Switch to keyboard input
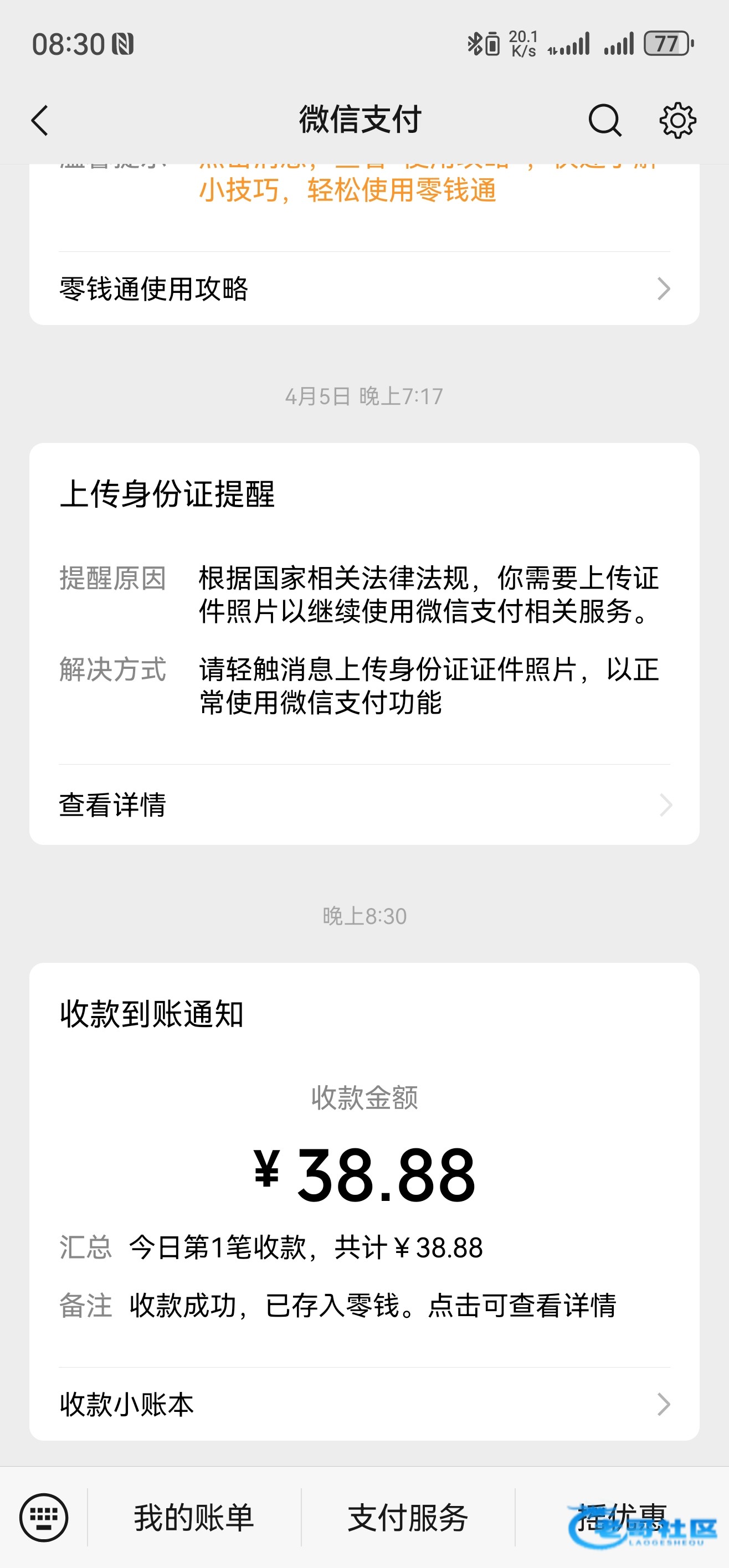 click(43, 1517)
